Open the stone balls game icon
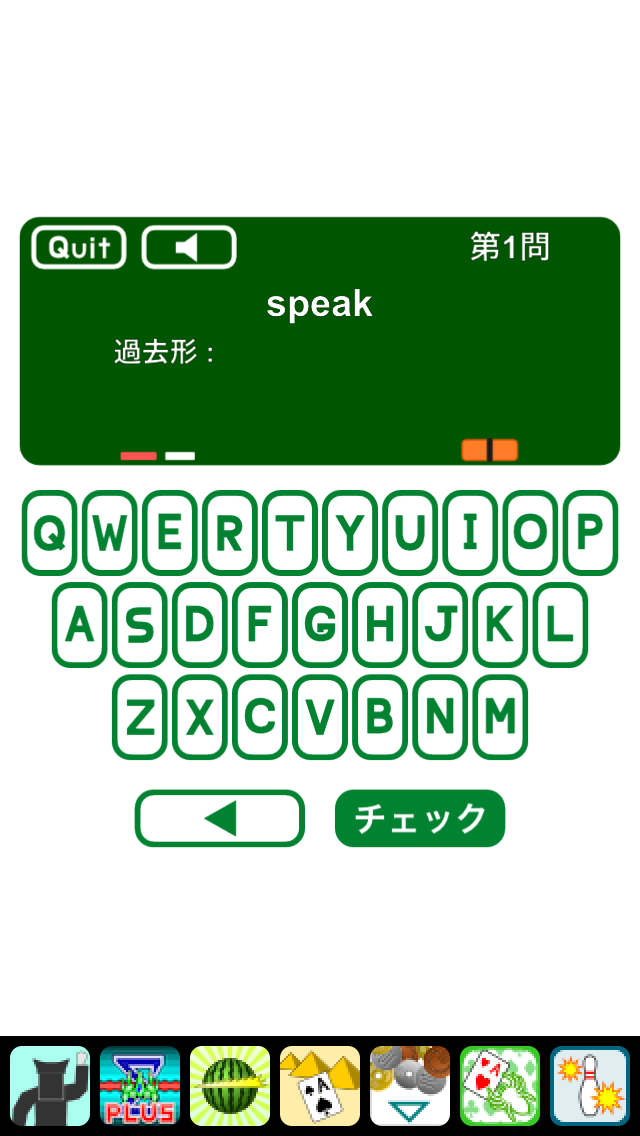The width and height of the screenshot is (640, 1136). click(x=410, y=1086)
